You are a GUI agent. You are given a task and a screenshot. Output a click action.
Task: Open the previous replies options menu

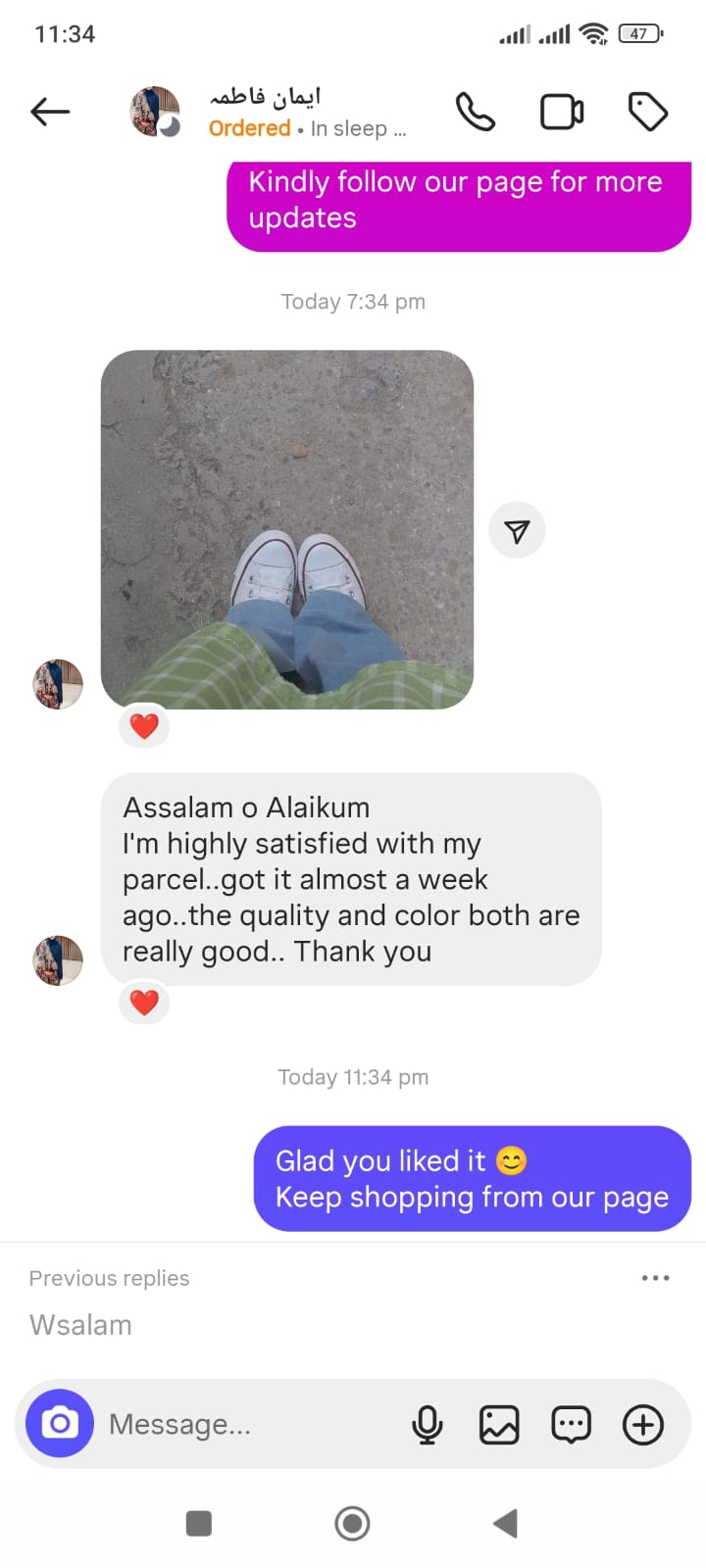[x=655, y=1278]
